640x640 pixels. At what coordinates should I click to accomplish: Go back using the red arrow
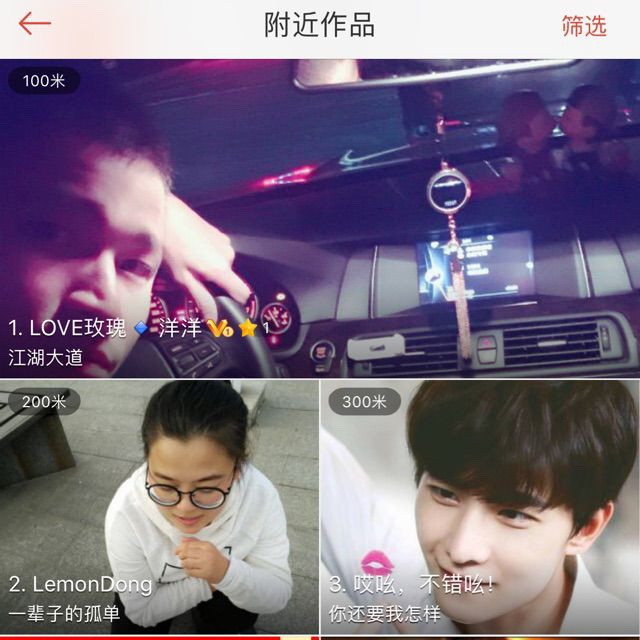coord(34,24)
